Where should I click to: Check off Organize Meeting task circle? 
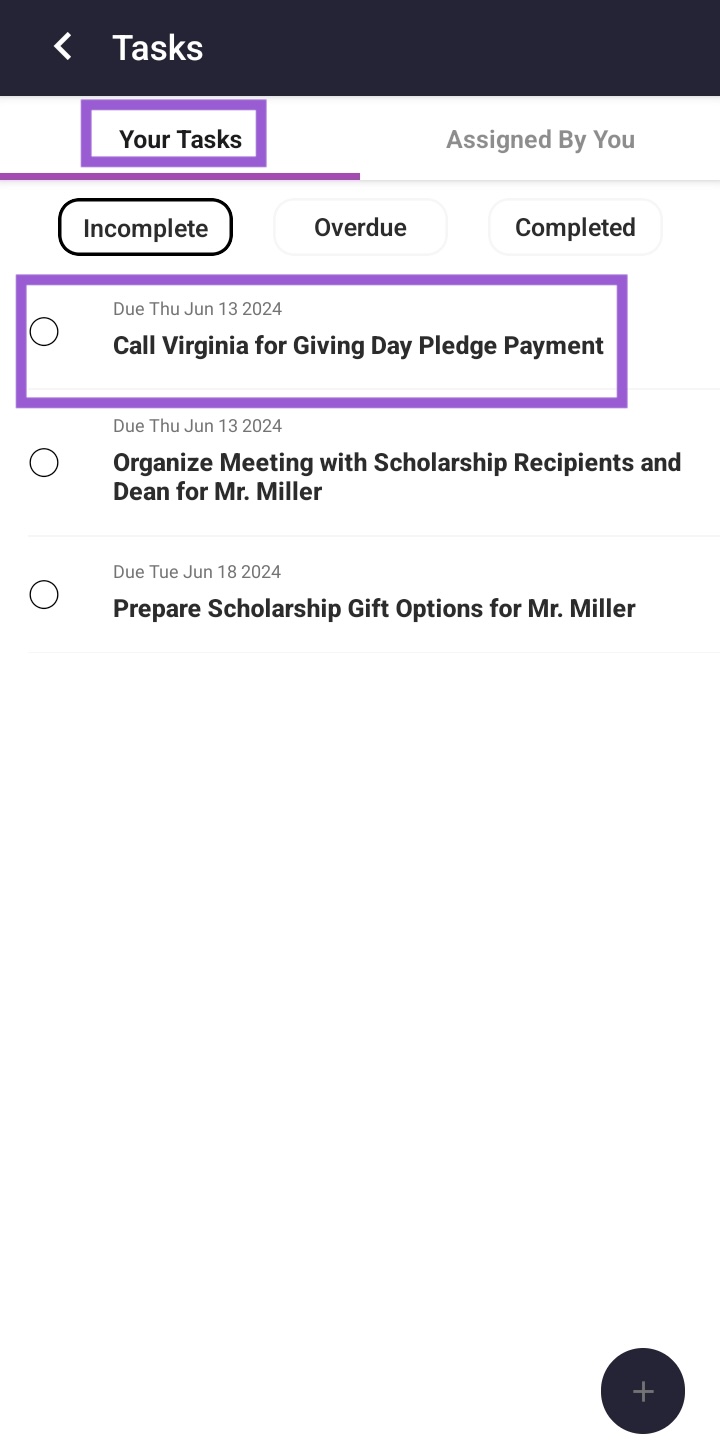click(x=44, y=463)
